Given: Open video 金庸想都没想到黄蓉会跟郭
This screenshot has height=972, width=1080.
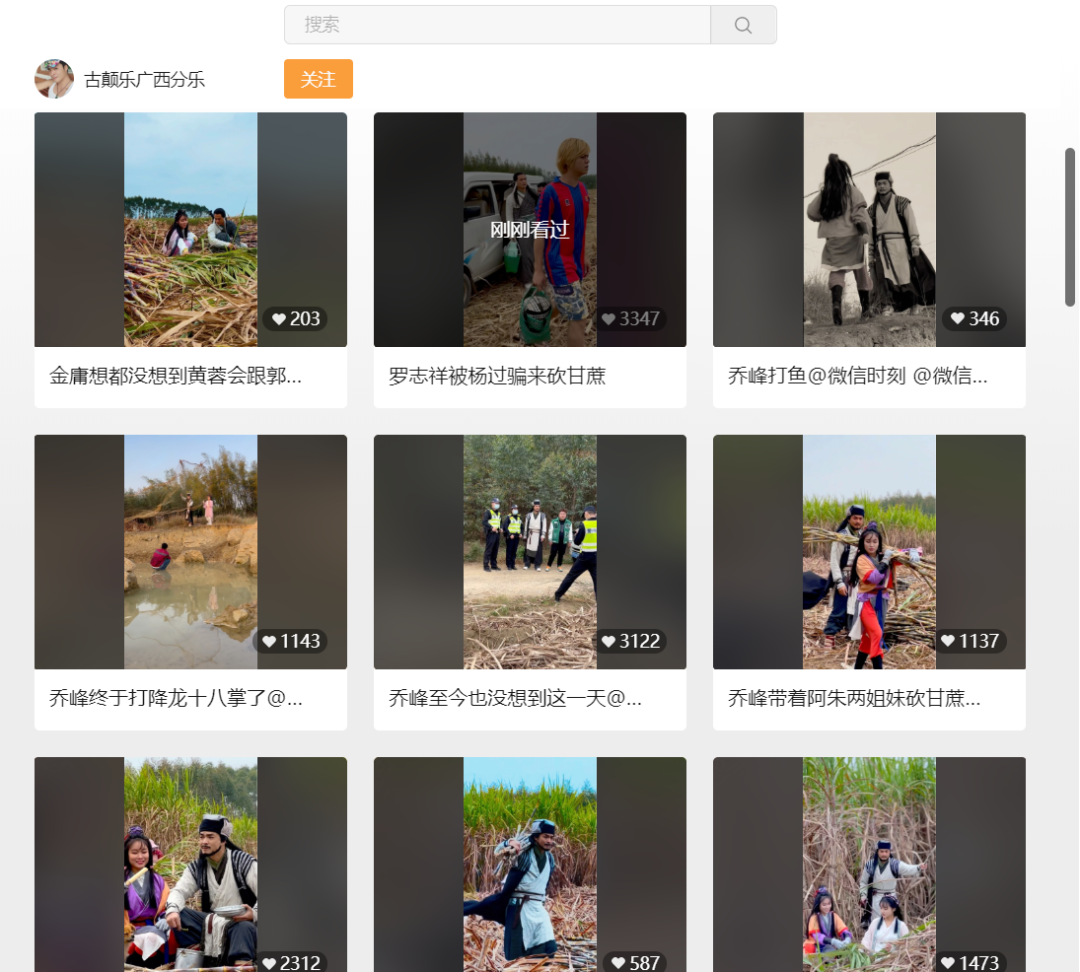Looking at the screenshot, I should [x=190, y=230].
